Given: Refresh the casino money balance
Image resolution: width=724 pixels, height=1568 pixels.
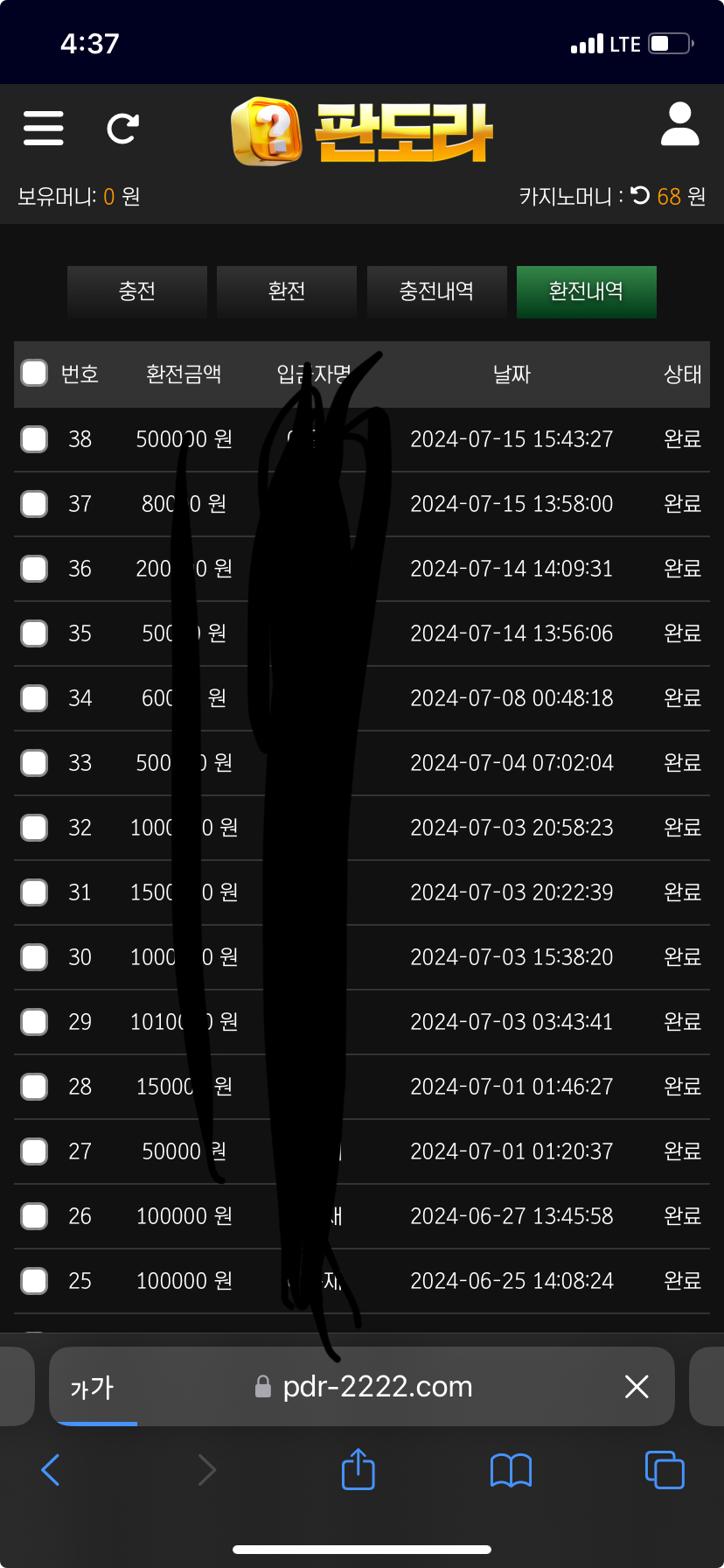Looking at the screenshot, I should pyautogui.click(x=640, y=195).
